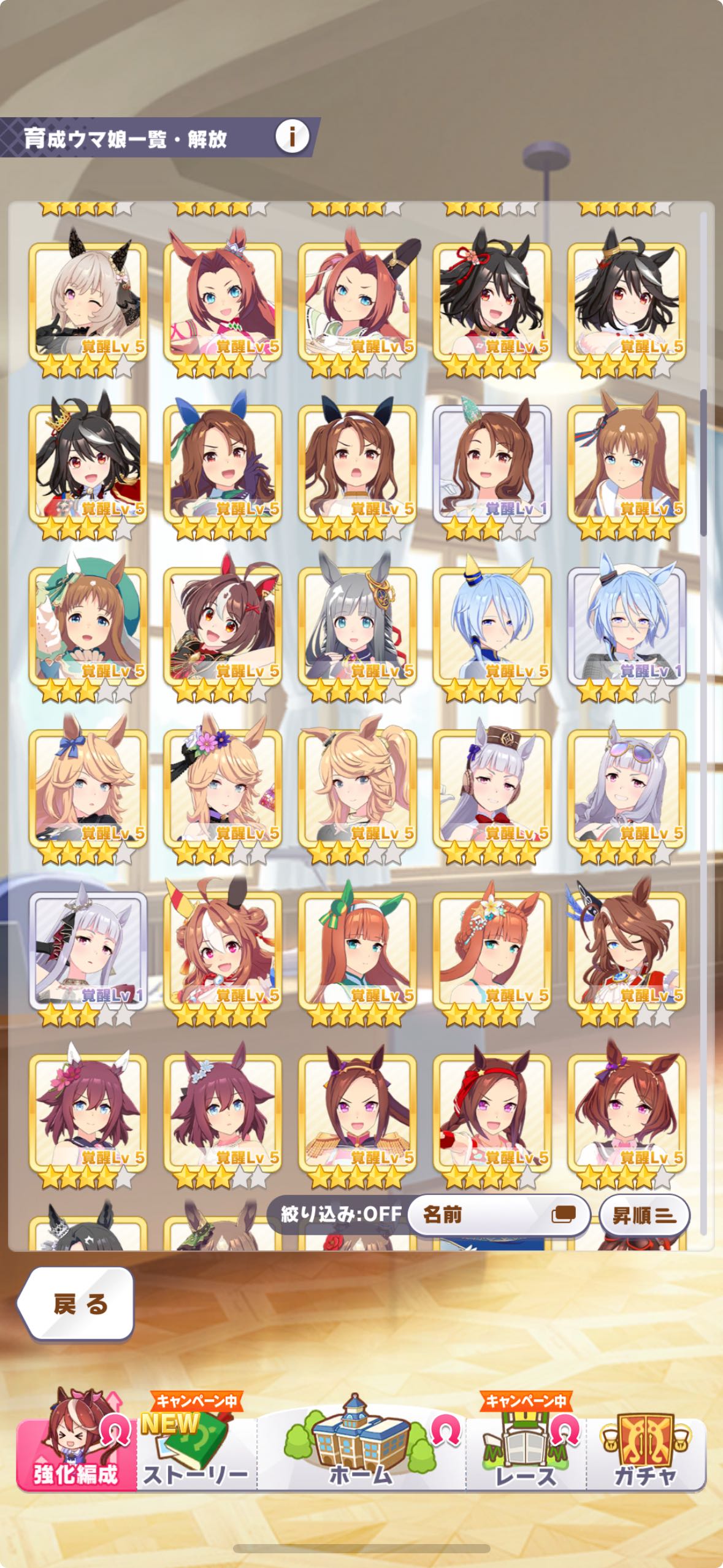Screen dimensions: 723x1568
Task: Open the 絞り込み:OFF filter
Action: pos(340,1214)
